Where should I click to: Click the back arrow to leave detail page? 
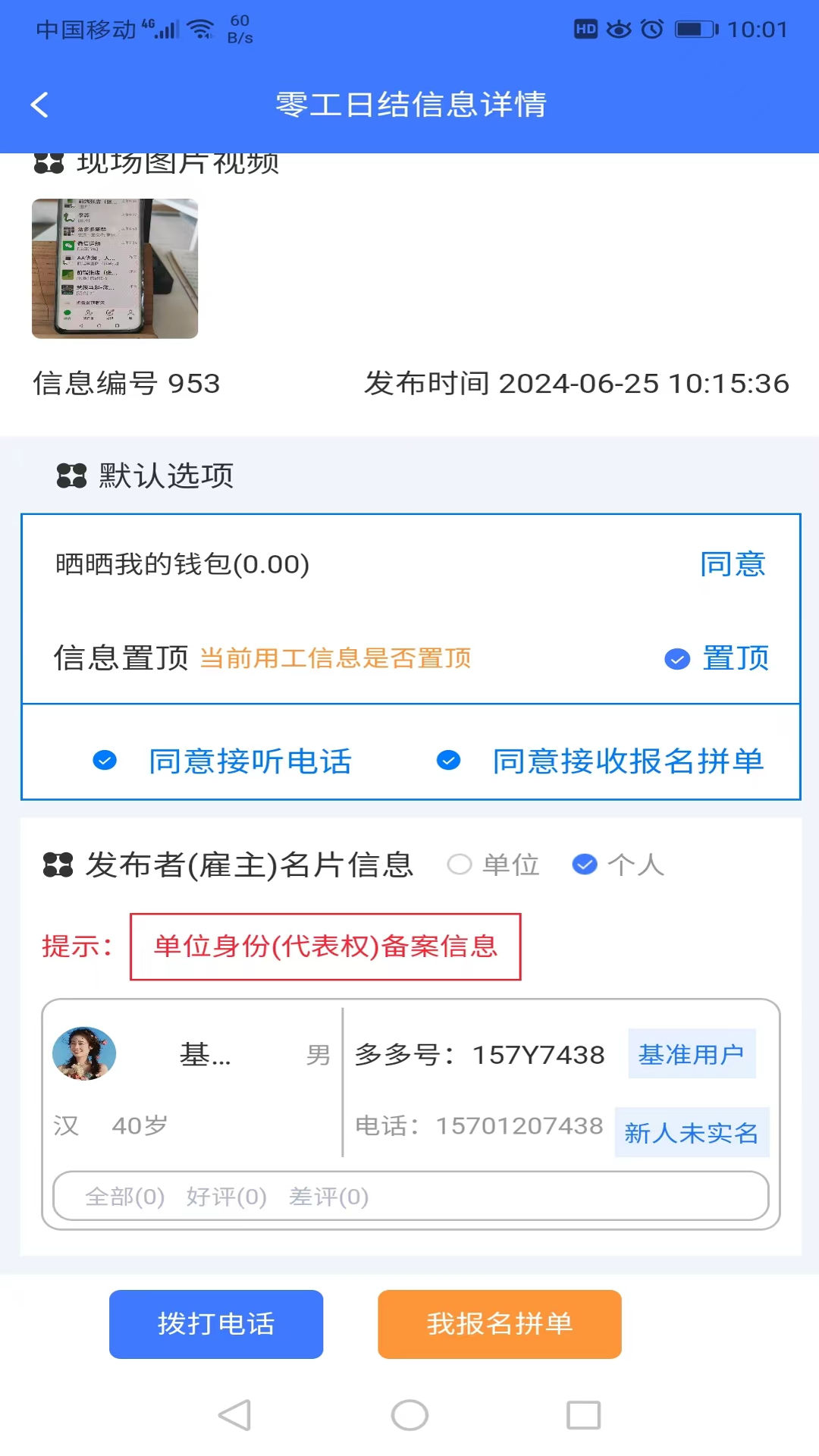[40, 105]
